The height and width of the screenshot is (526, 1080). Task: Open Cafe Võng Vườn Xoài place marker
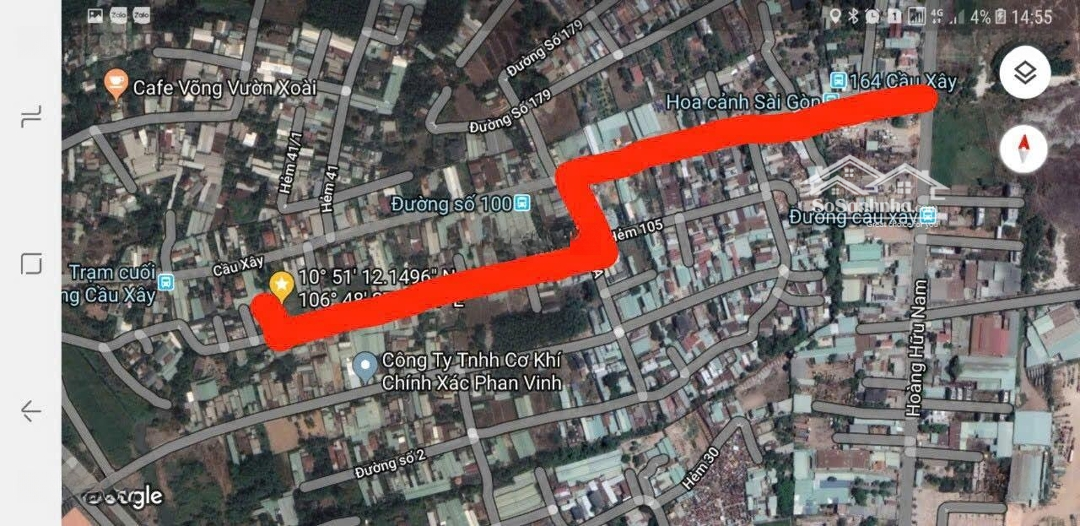tap(117, 85)
